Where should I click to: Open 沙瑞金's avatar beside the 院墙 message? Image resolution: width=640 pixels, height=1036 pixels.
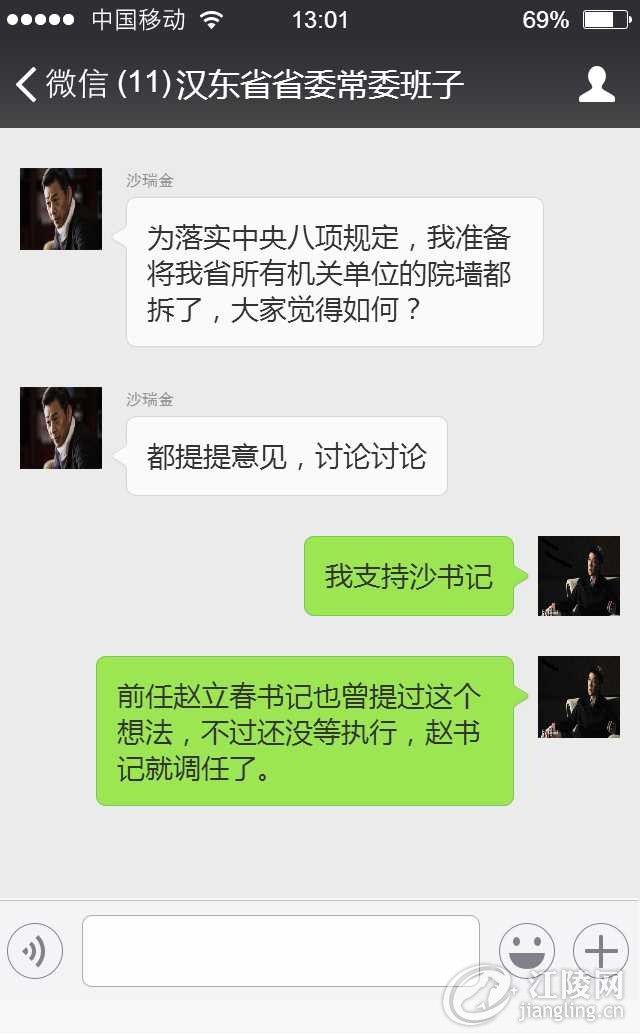point(61,209)
